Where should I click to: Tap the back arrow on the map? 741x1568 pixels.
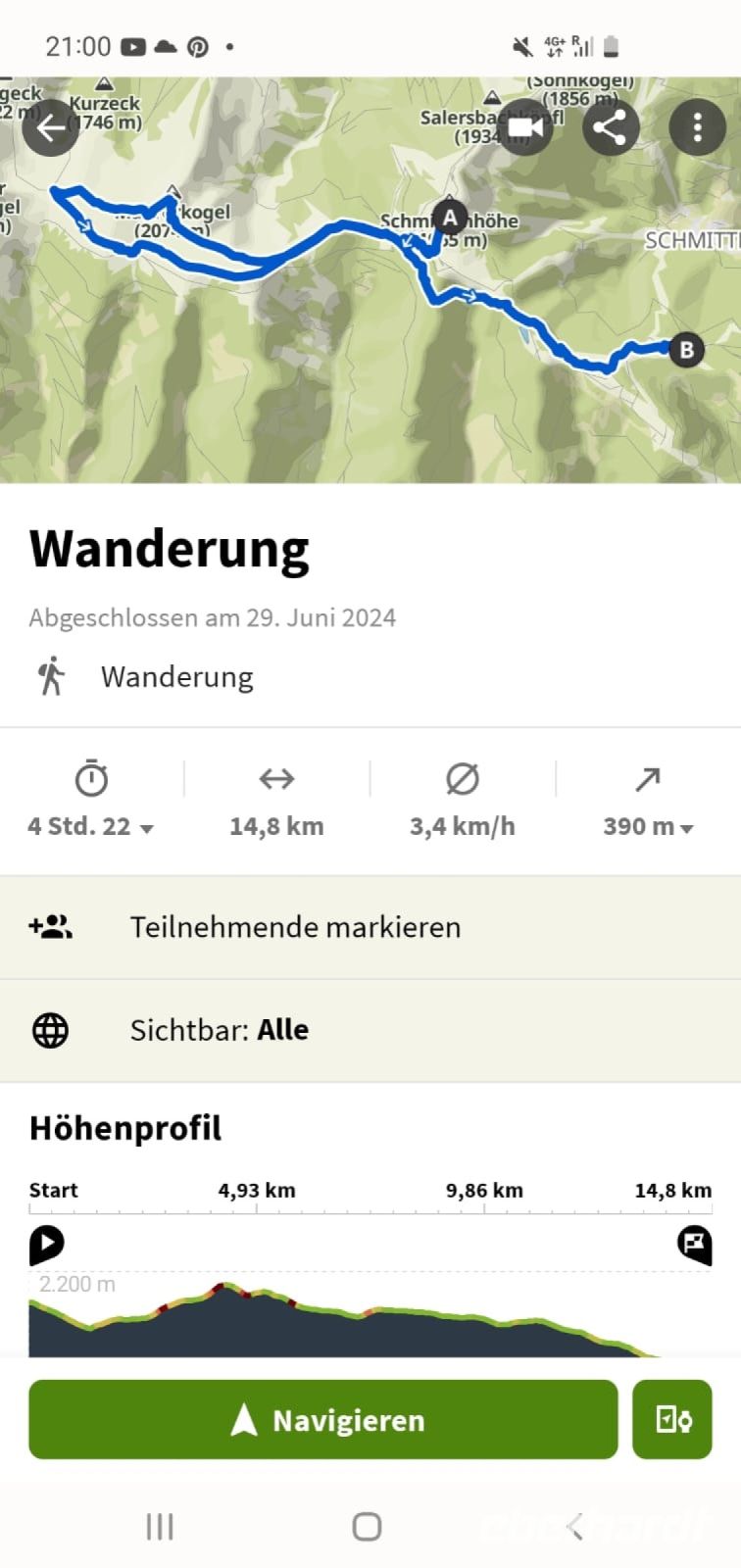tap(50, 127)
